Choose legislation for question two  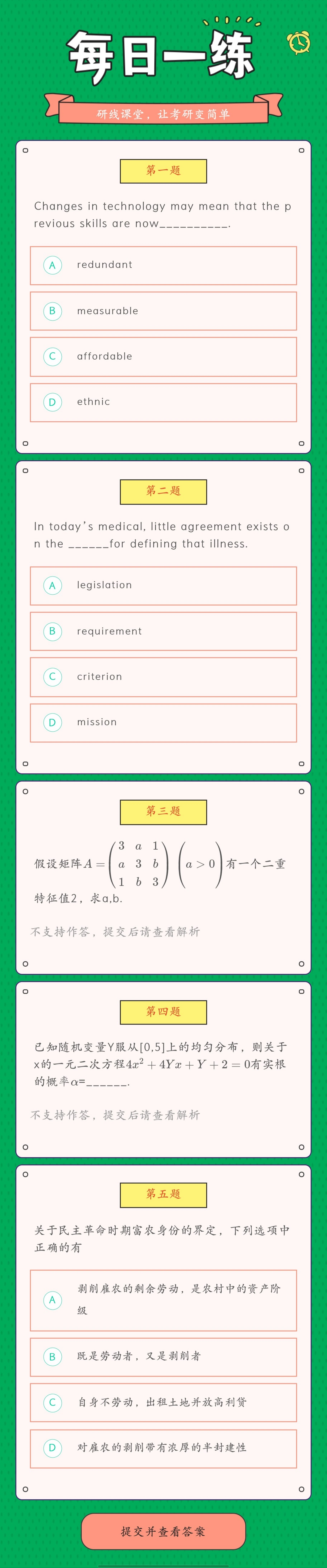(163, 586)
